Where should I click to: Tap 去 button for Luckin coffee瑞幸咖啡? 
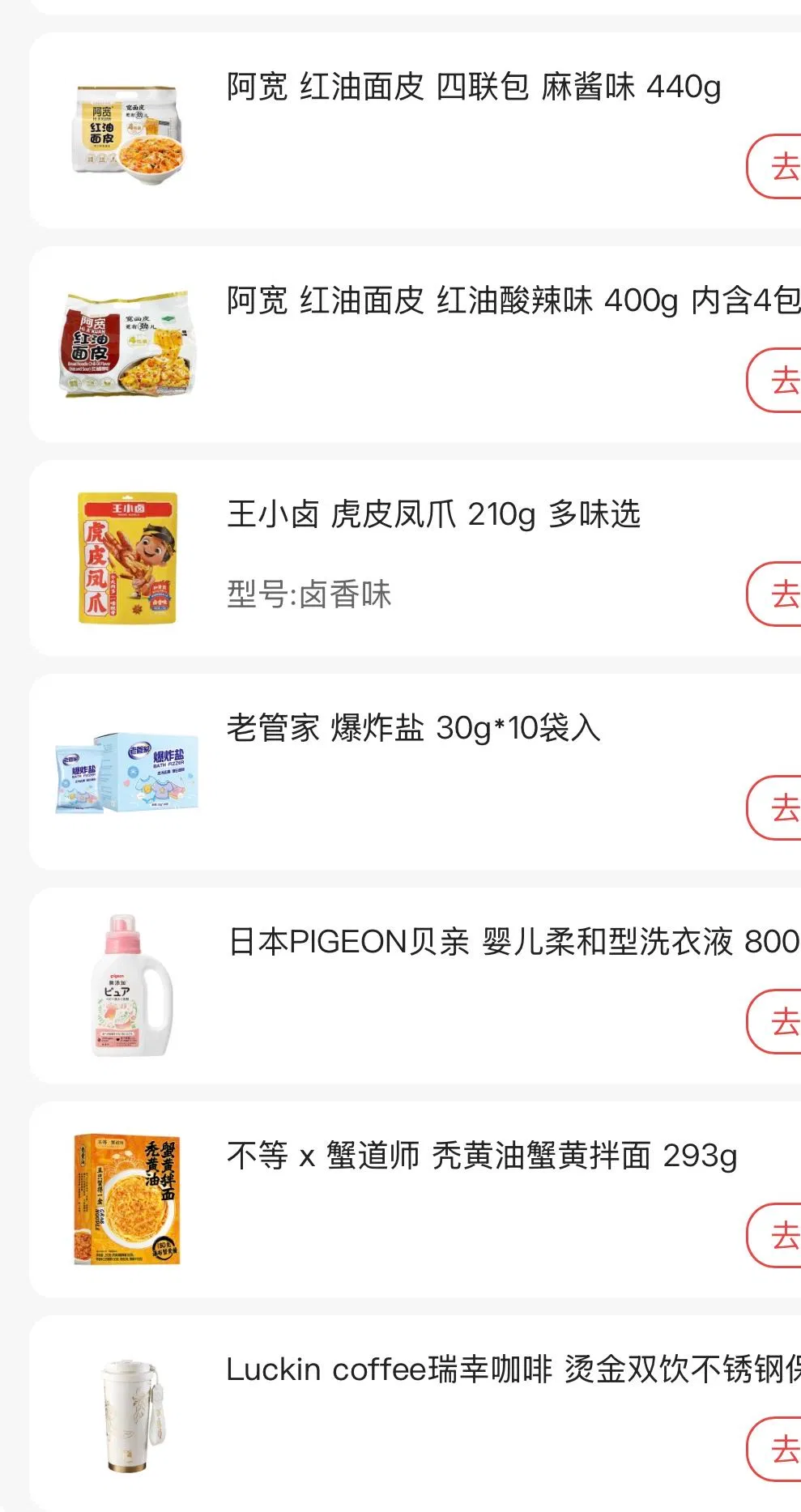779,1450
